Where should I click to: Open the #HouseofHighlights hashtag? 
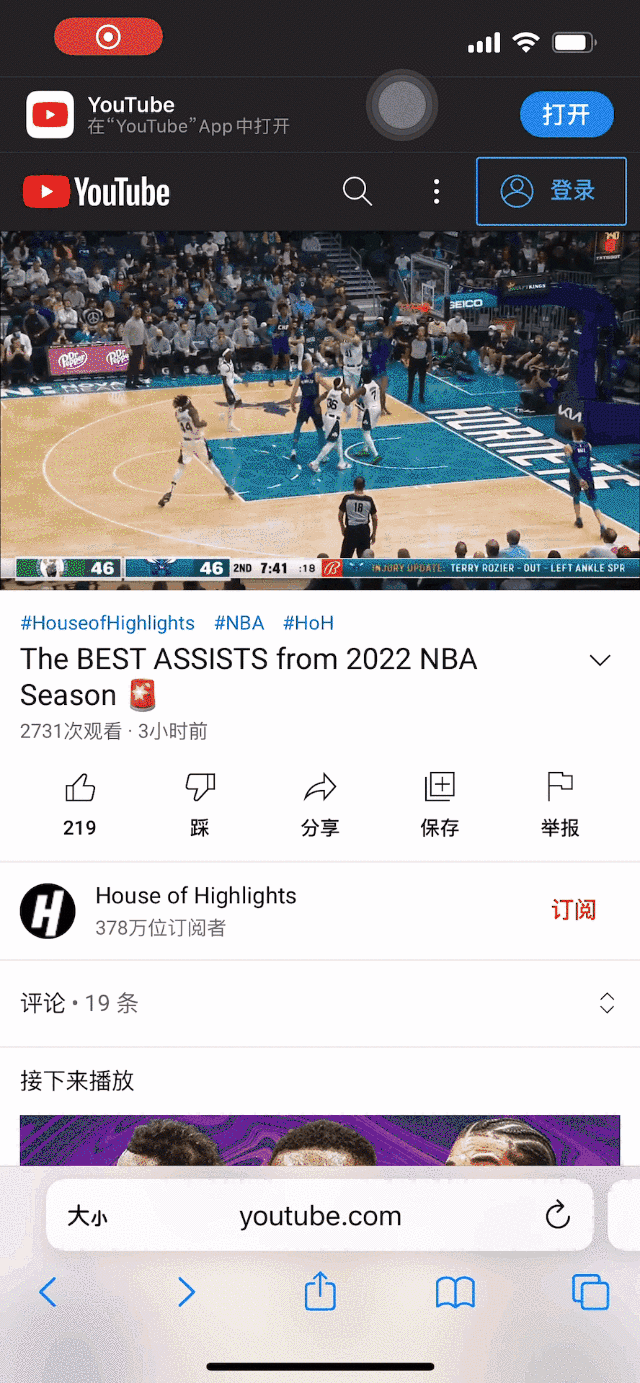point(107,623)
